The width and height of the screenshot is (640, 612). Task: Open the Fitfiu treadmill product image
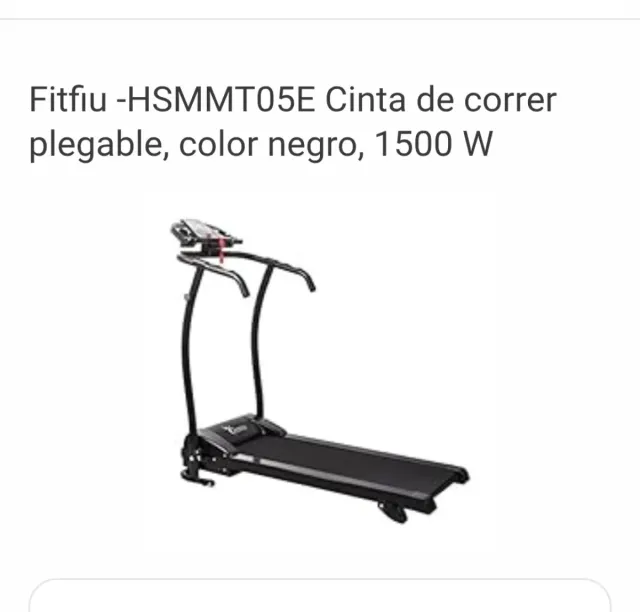(x=318, y=370)
